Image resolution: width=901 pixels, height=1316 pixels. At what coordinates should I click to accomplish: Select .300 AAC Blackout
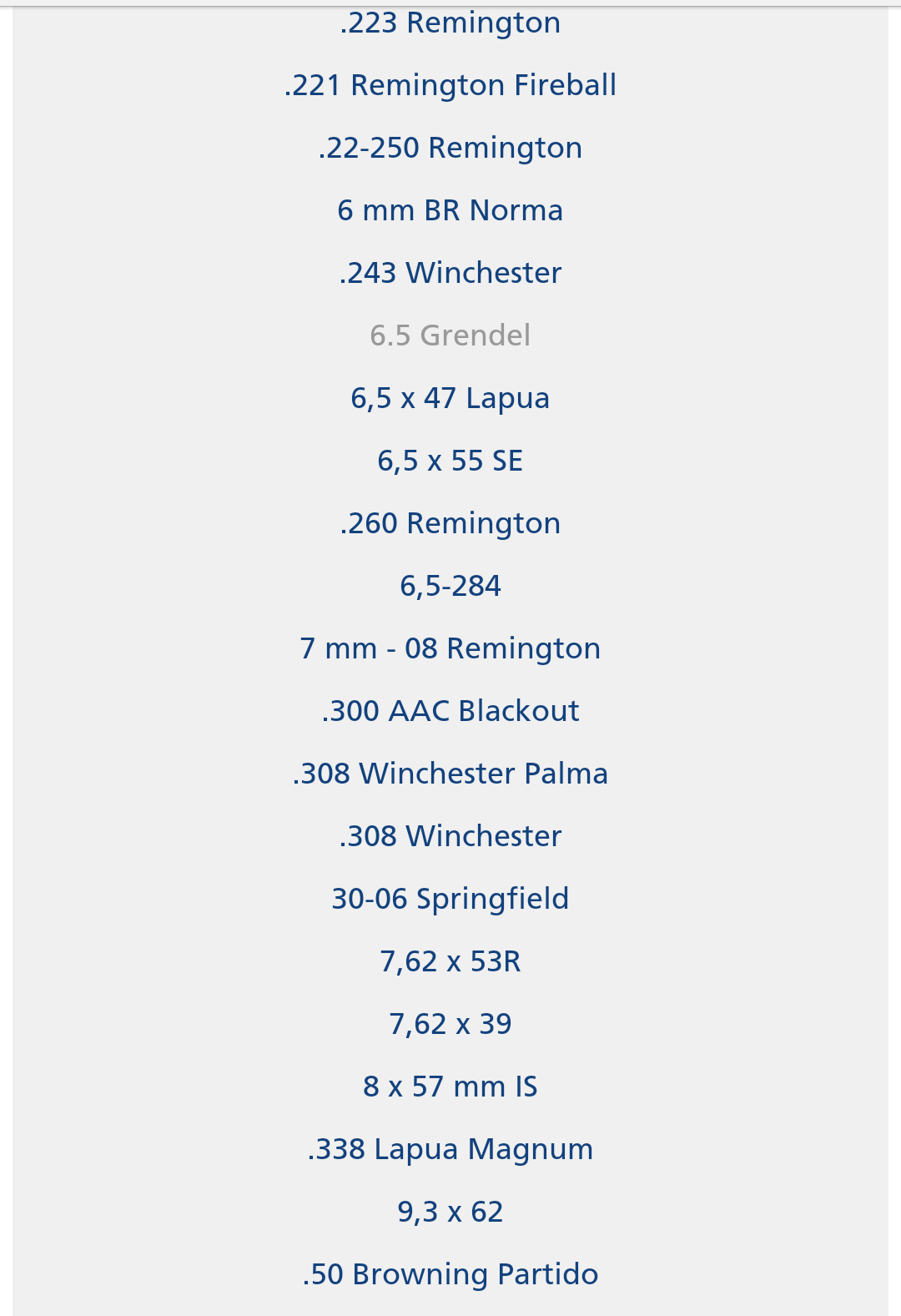pos(450,711)
